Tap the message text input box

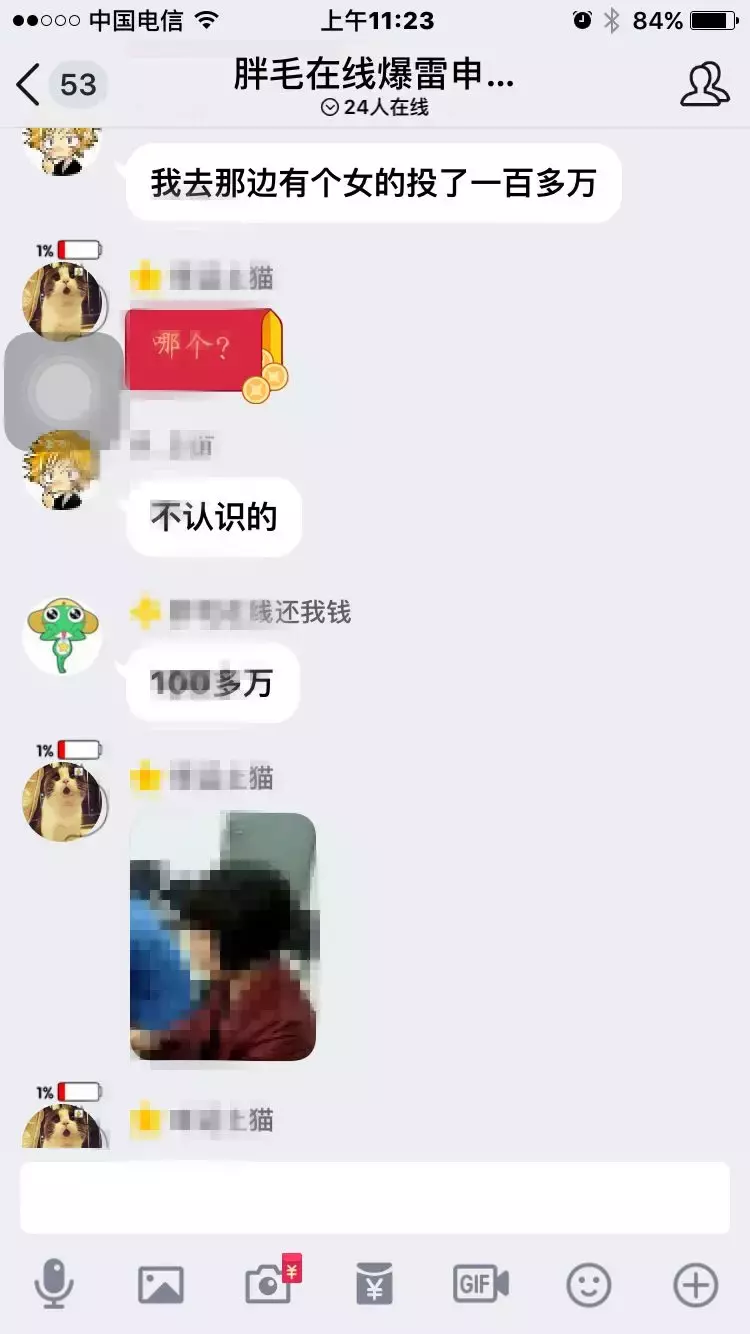[x=375, y=1197]
